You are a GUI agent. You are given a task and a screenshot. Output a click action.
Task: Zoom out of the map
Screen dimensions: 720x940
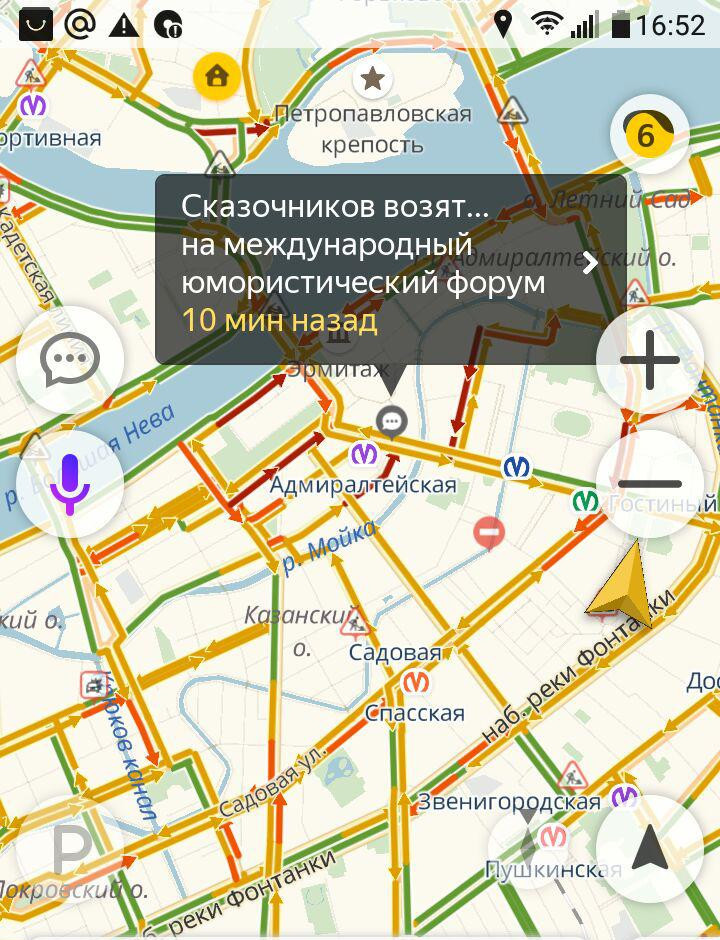[650, 484]
